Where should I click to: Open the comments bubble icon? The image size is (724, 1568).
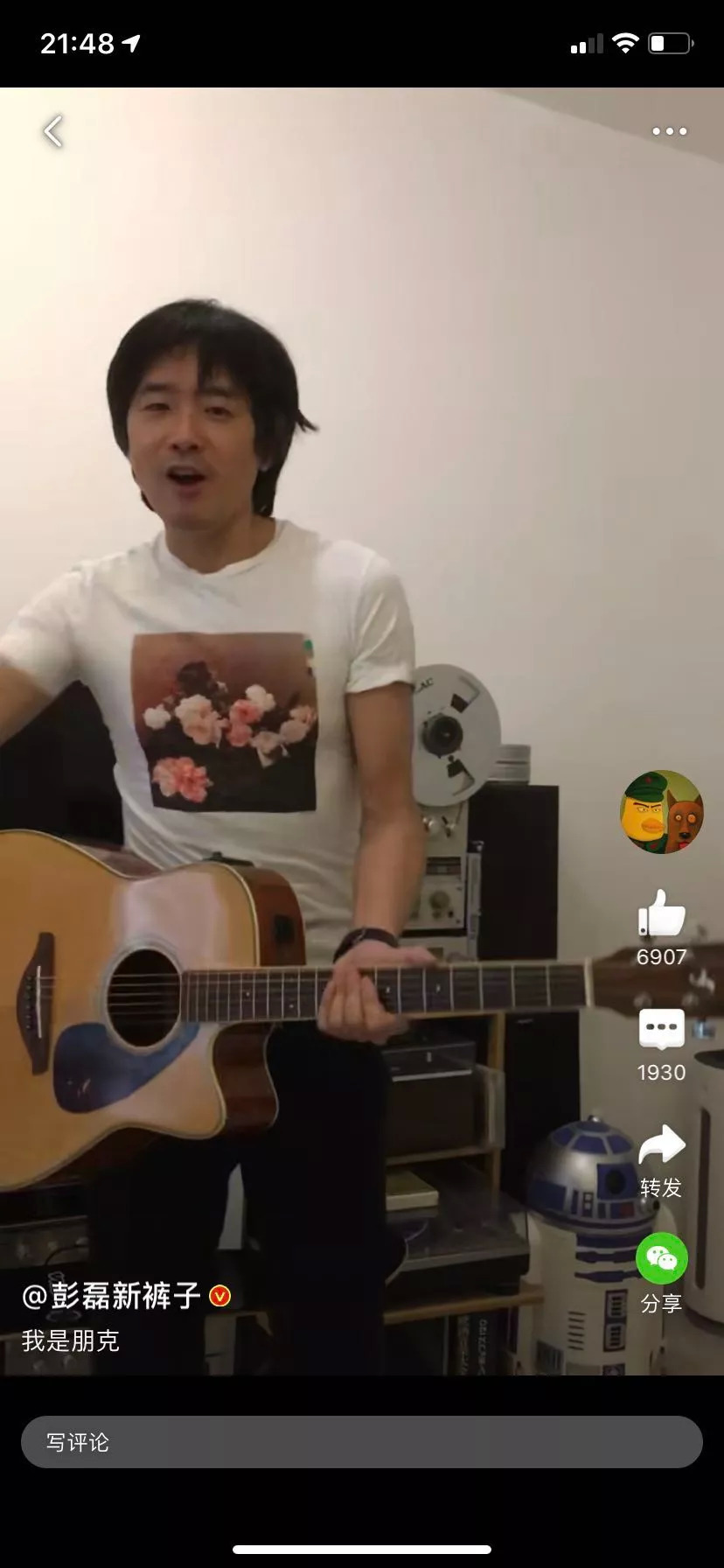662,1030
